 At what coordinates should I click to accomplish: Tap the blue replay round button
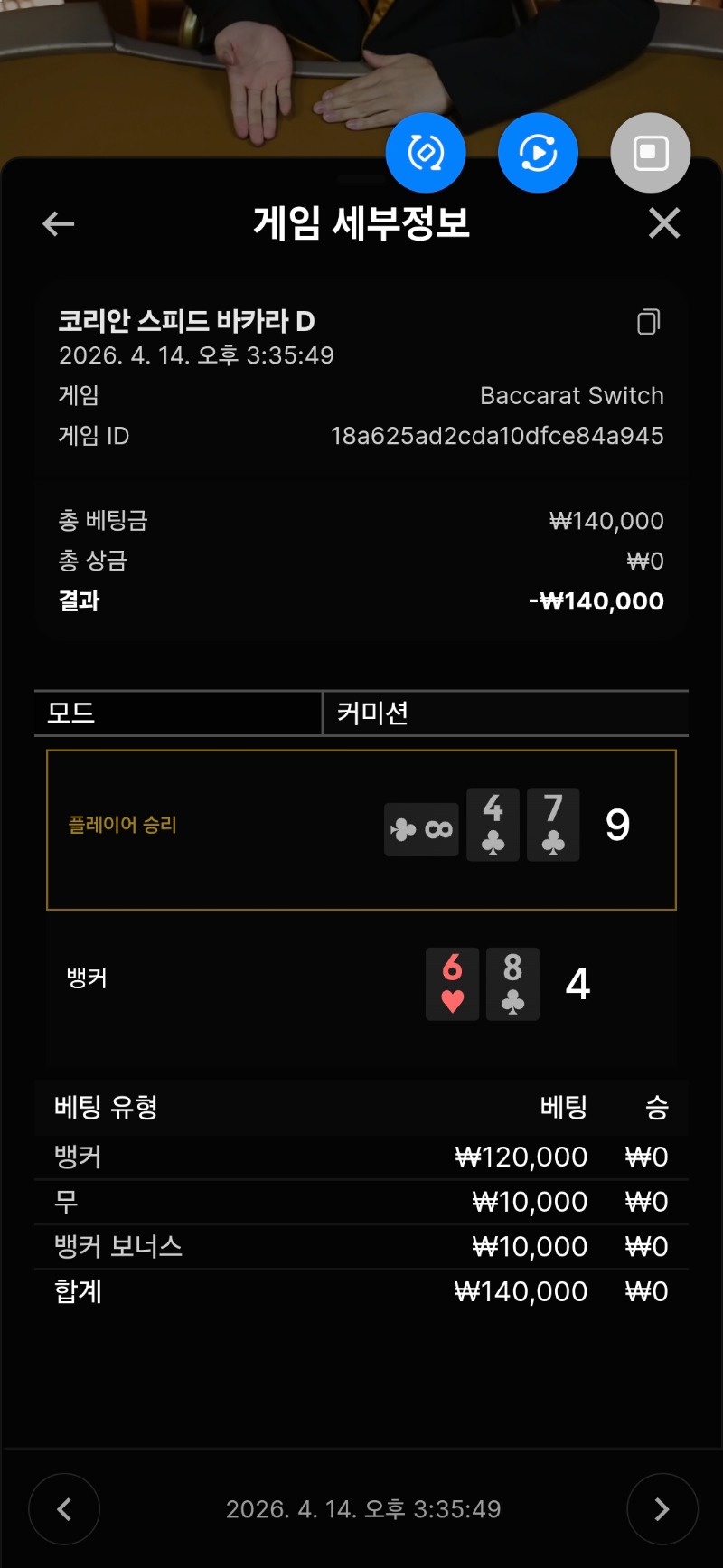coord(538,153)
